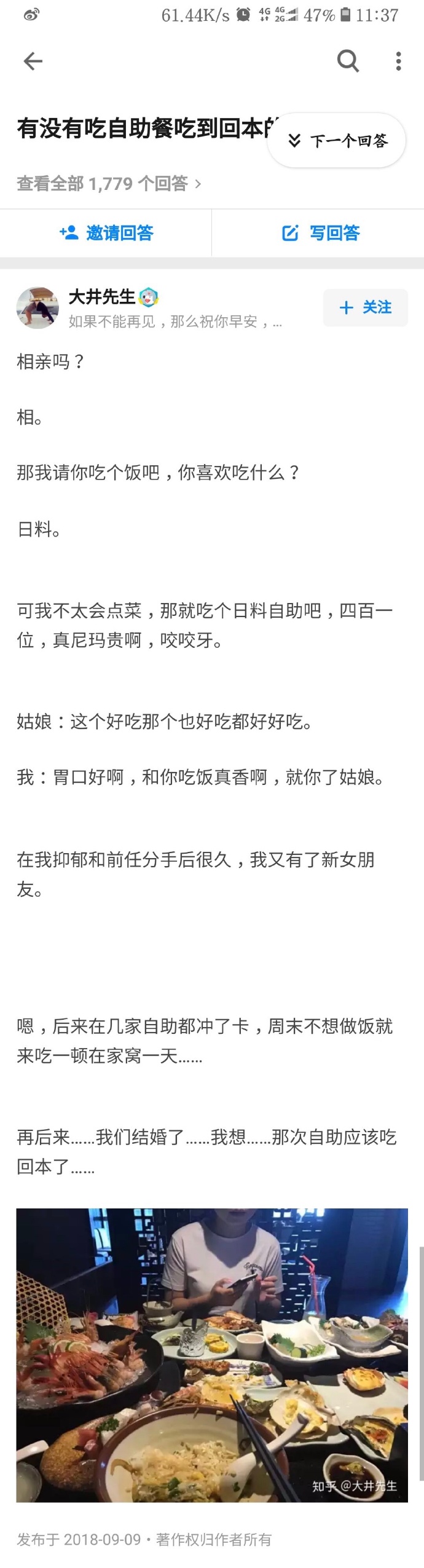Tap 邀请回答 to invite someone

coord(106,233)
